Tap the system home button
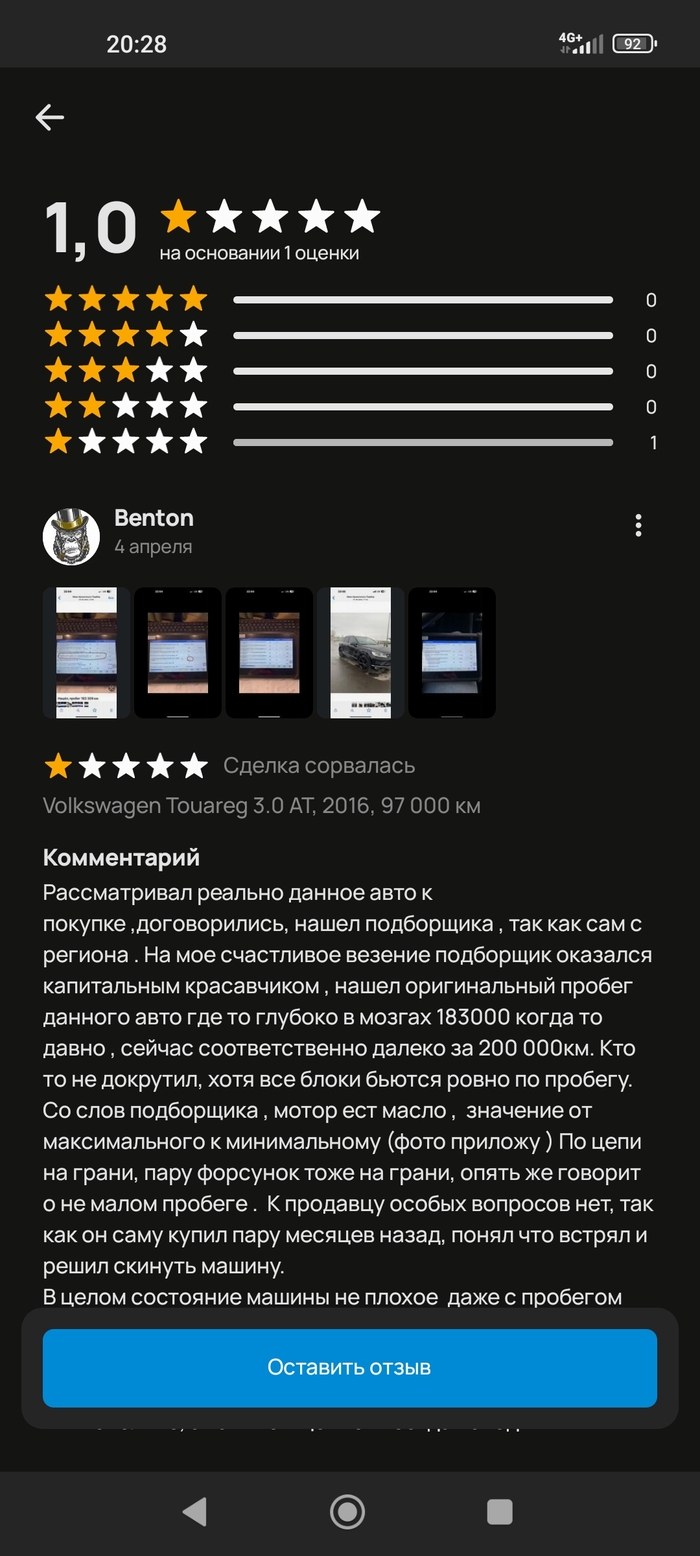 click(347, 1512)
